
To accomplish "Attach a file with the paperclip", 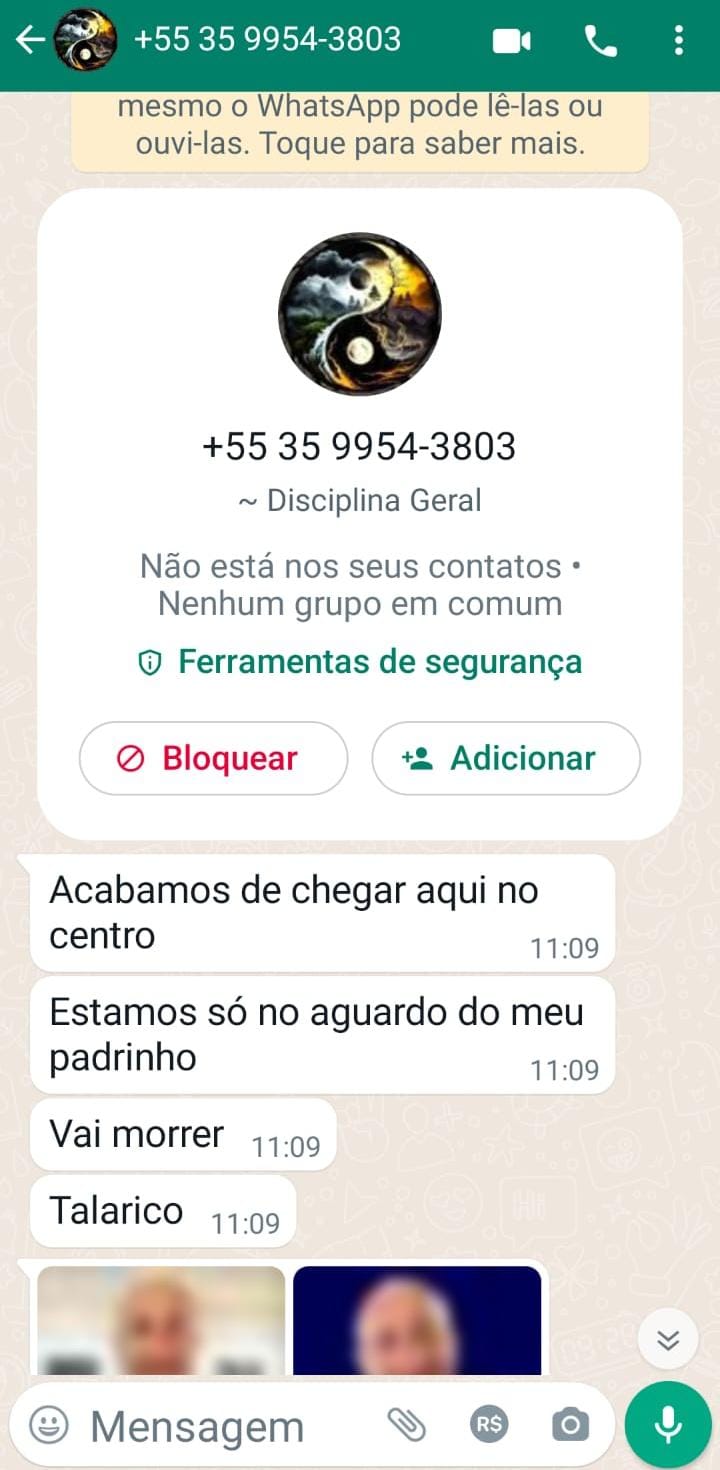I will pos(407,1424).
